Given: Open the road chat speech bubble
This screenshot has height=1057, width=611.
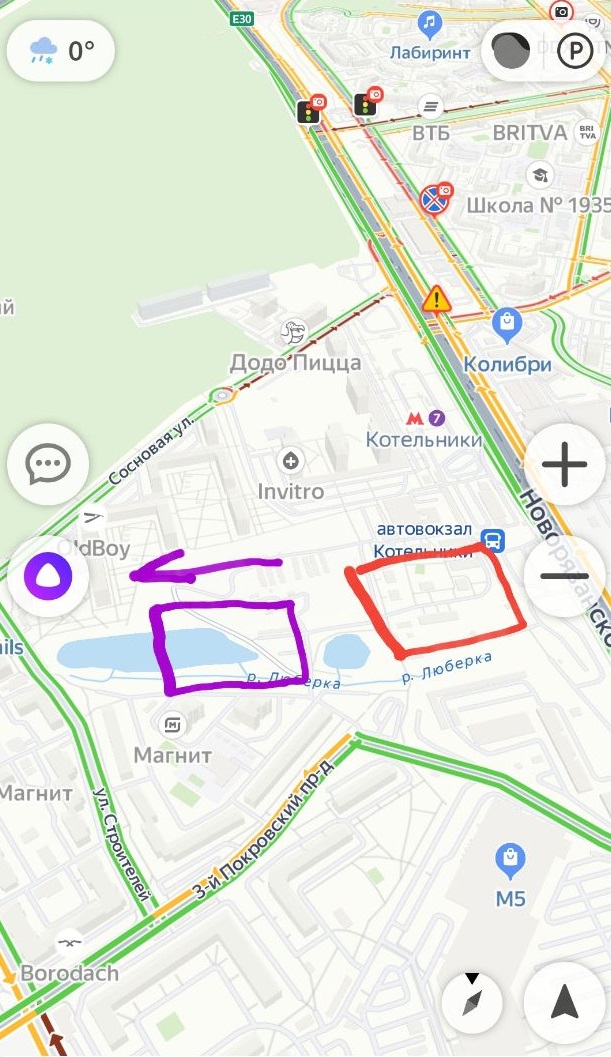Looking at the screenshot, I should click(x=48, y=464).
